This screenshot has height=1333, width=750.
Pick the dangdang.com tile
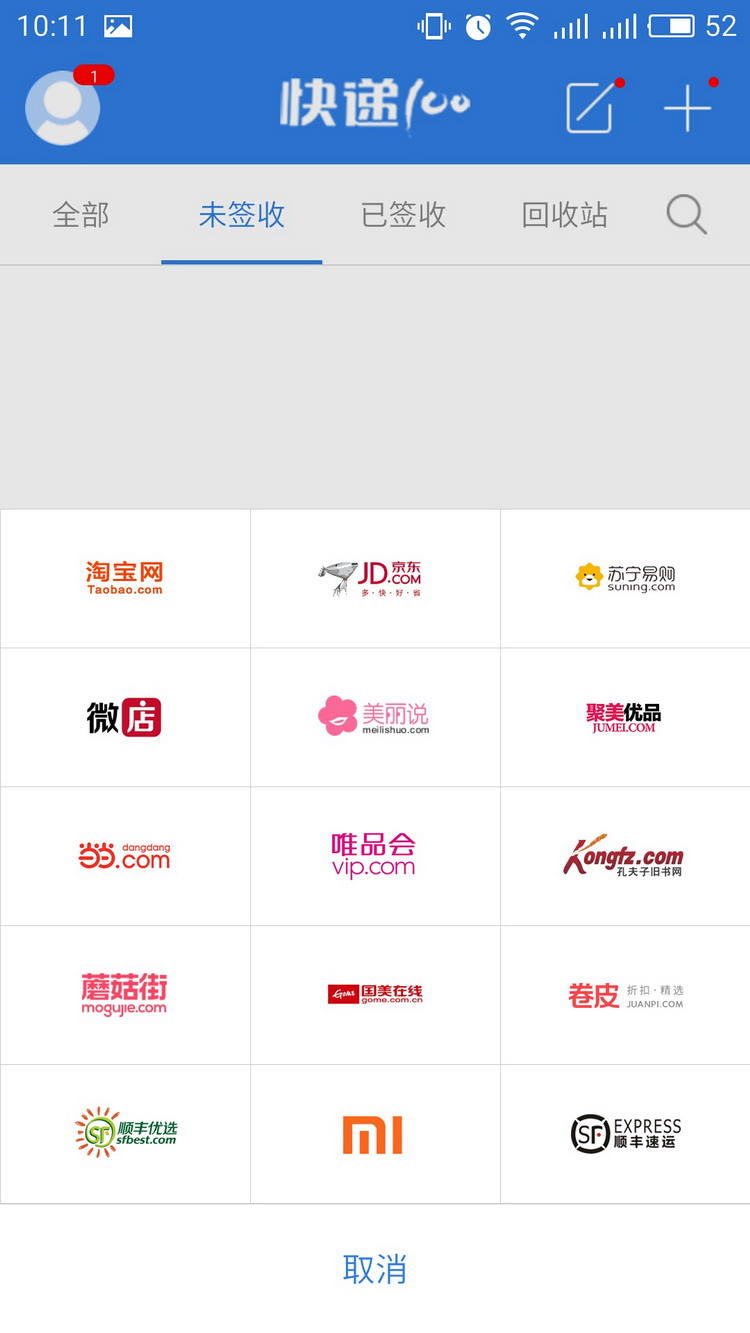click(x=125, y=856)
